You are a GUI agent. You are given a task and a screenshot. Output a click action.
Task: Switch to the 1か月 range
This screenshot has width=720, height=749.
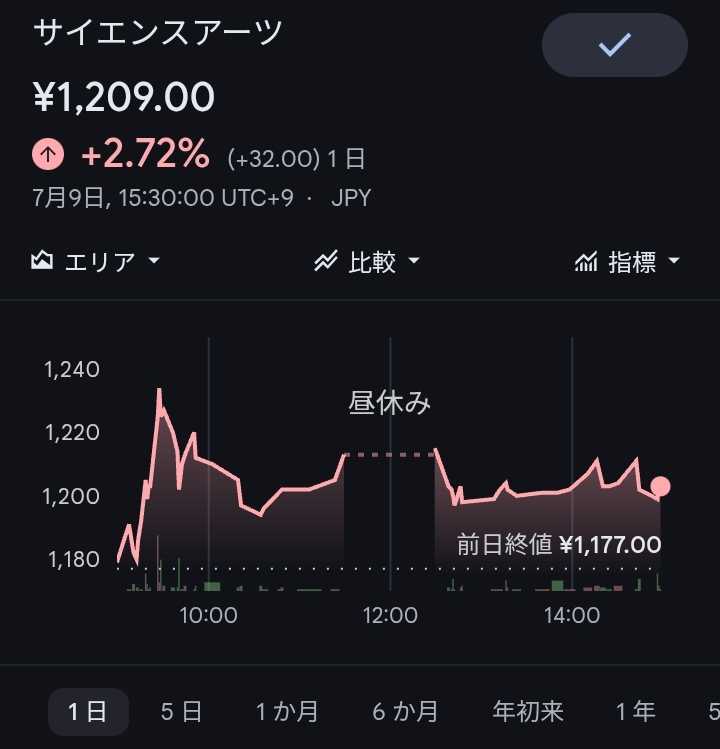click(287, 711)
